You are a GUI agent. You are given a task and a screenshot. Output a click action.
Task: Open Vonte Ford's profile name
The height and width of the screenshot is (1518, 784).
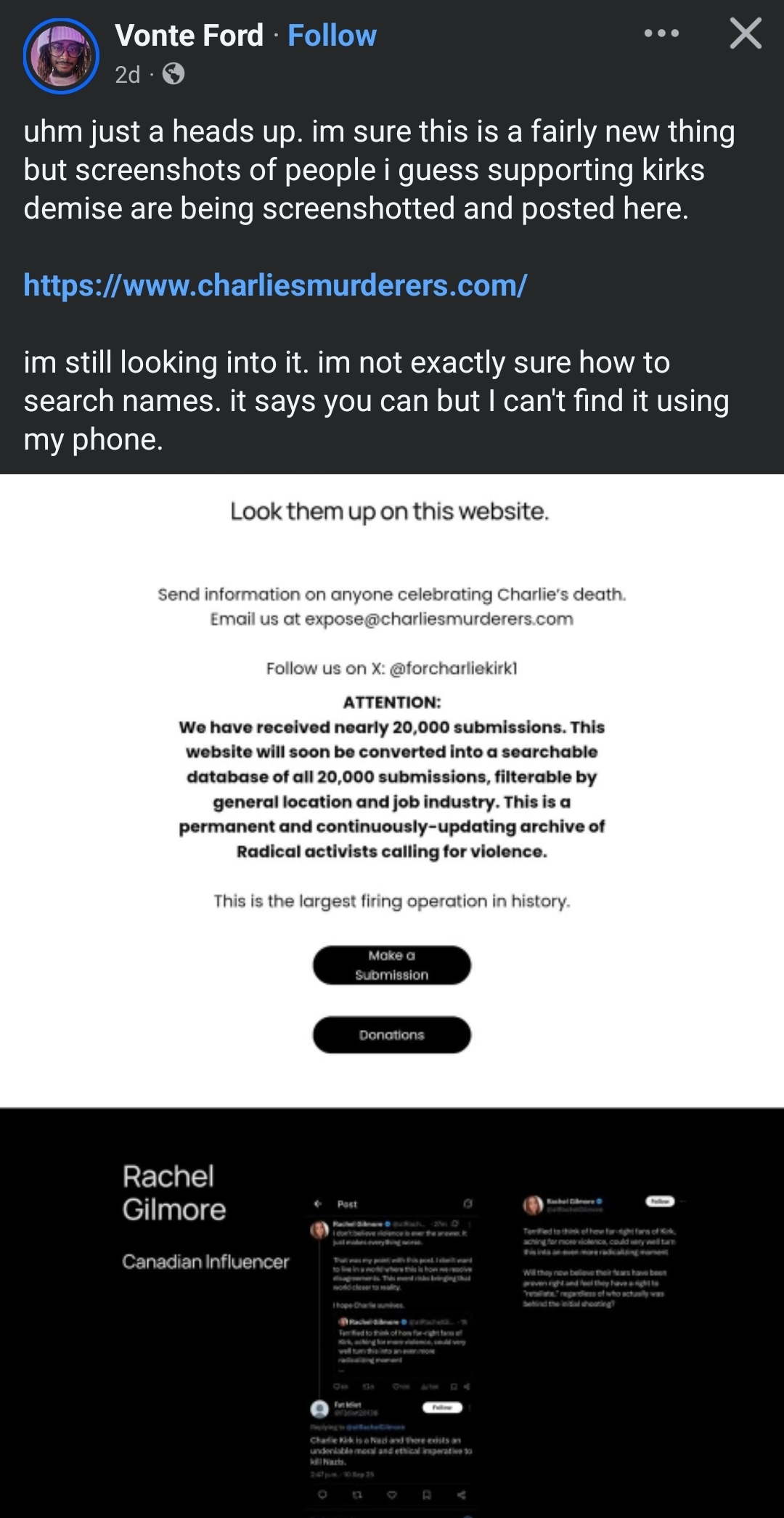click(x=189, y=35)
